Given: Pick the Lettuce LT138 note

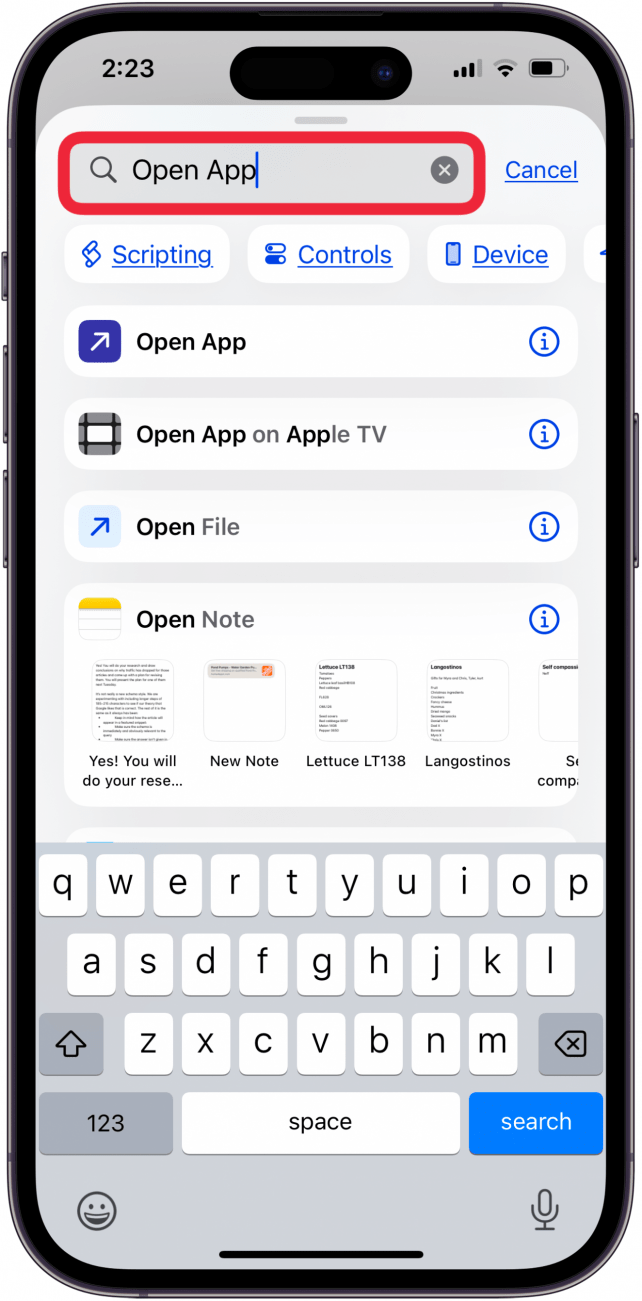Looking at the screenshot, I should [356, 702].
